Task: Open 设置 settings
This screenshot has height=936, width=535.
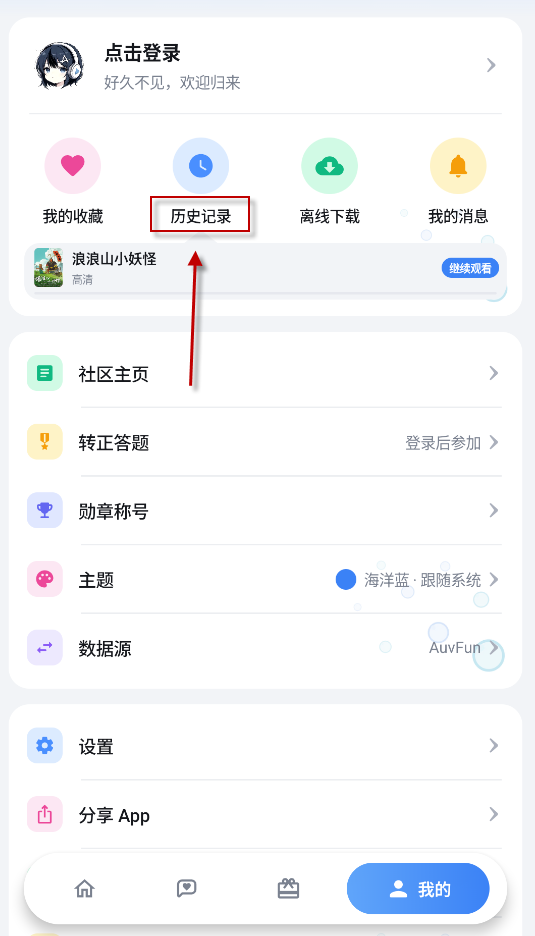Action: [x=265, y=746]
